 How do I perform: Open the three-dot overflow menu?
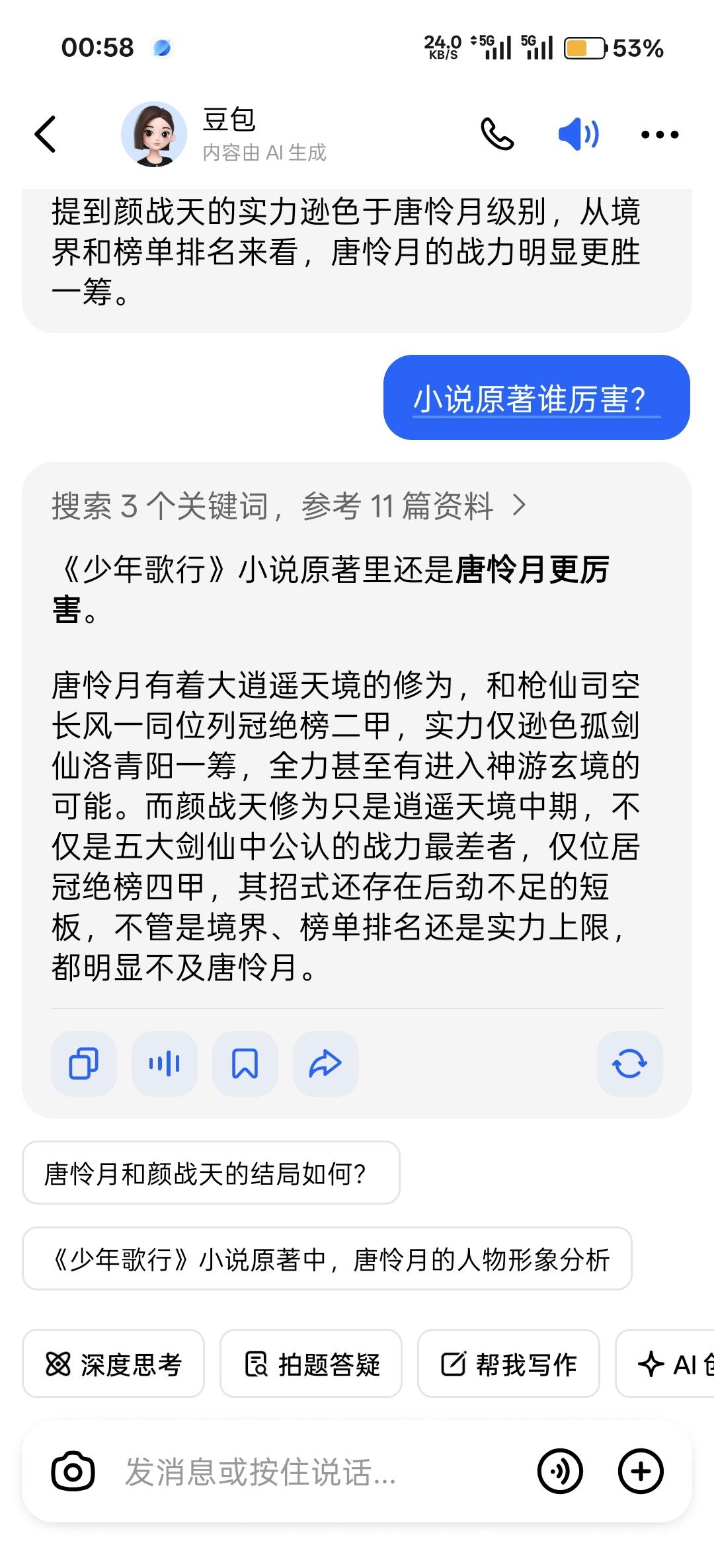coord(659,135)
